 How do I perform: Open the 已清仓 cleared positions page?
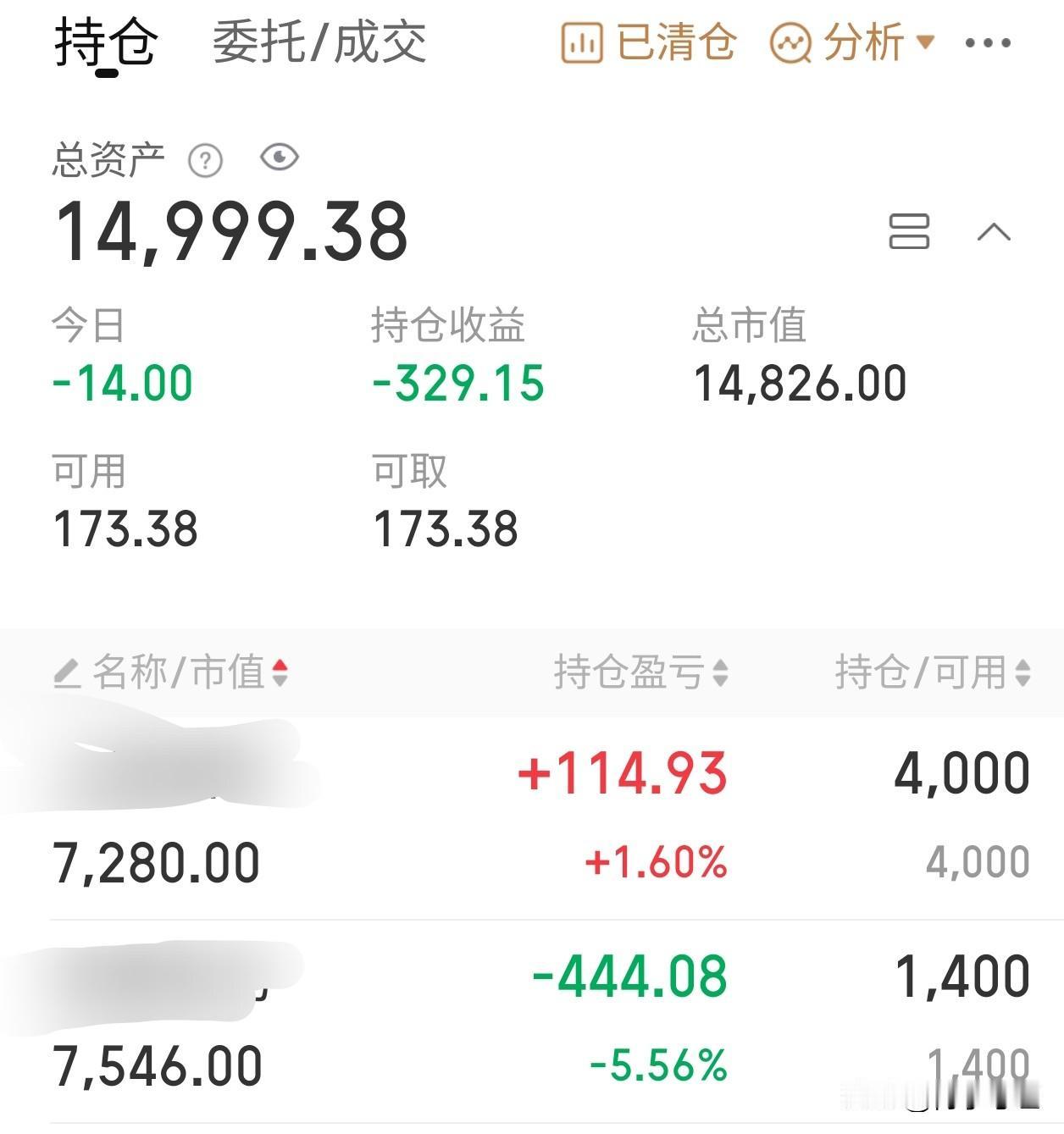pos(649,42)
